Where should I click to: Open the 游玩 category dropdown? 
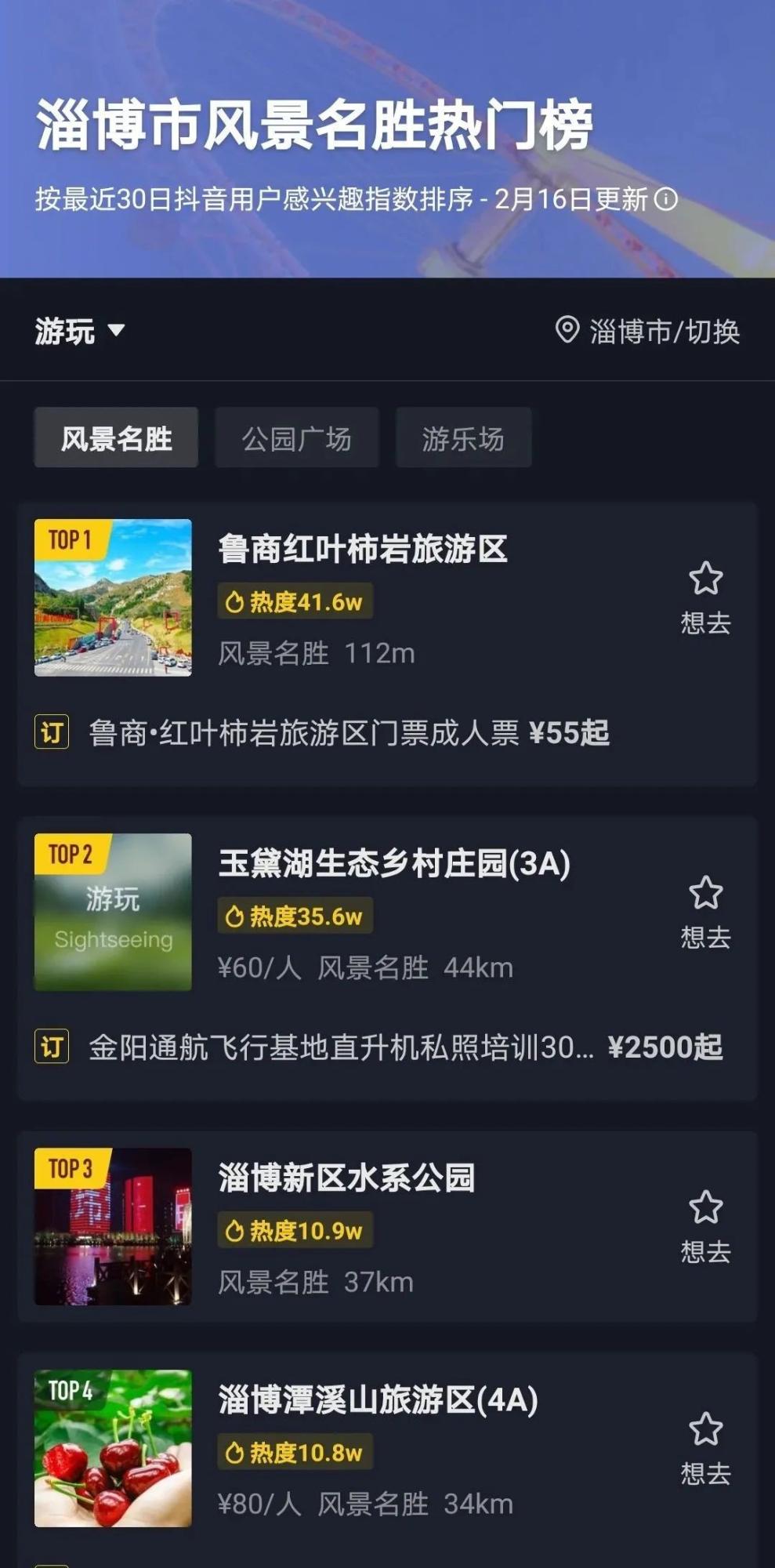coord(79,331)
